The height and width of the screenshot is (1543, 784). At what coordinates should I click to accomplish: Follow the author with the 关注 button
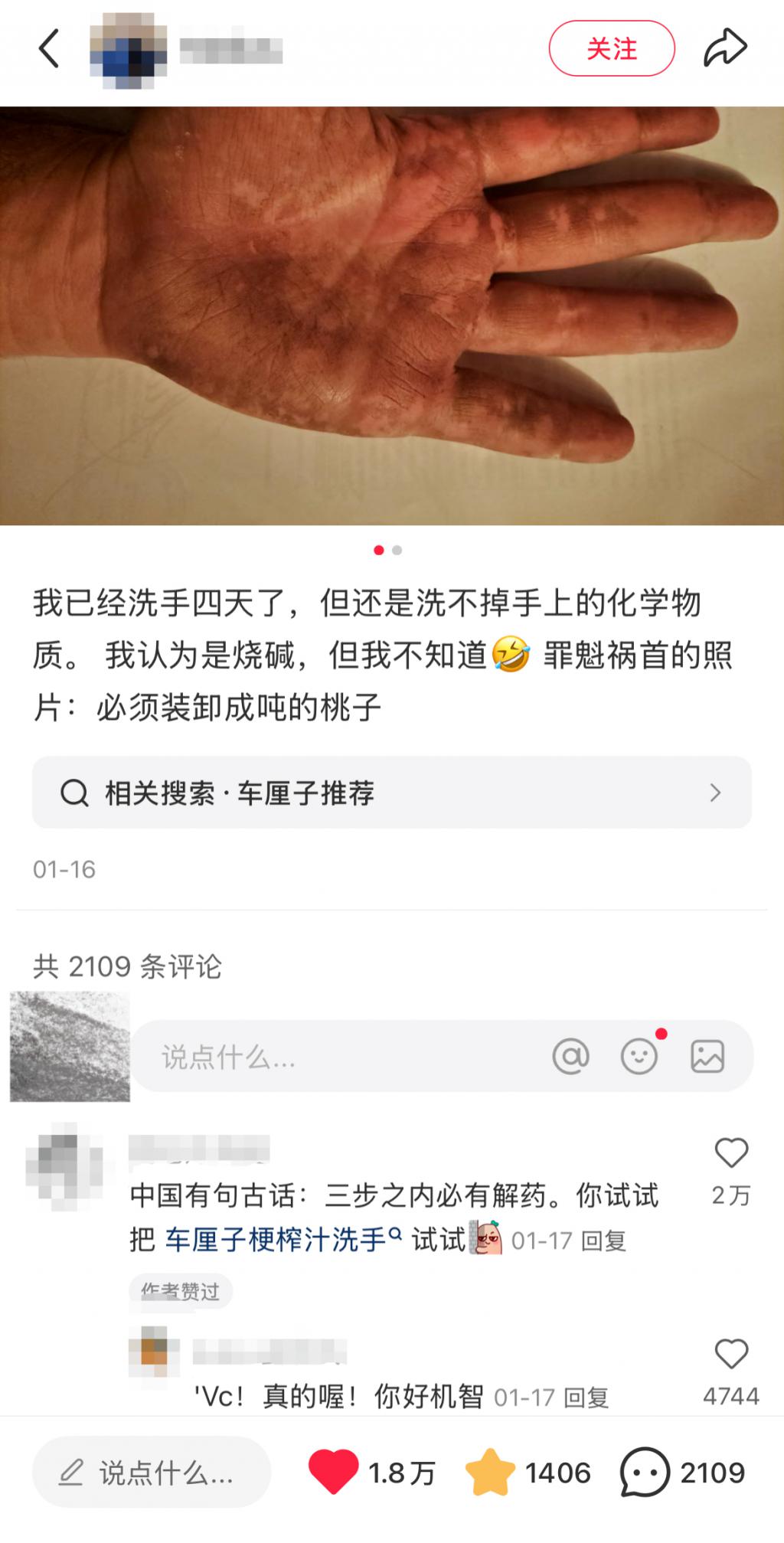tap(611, 49)
